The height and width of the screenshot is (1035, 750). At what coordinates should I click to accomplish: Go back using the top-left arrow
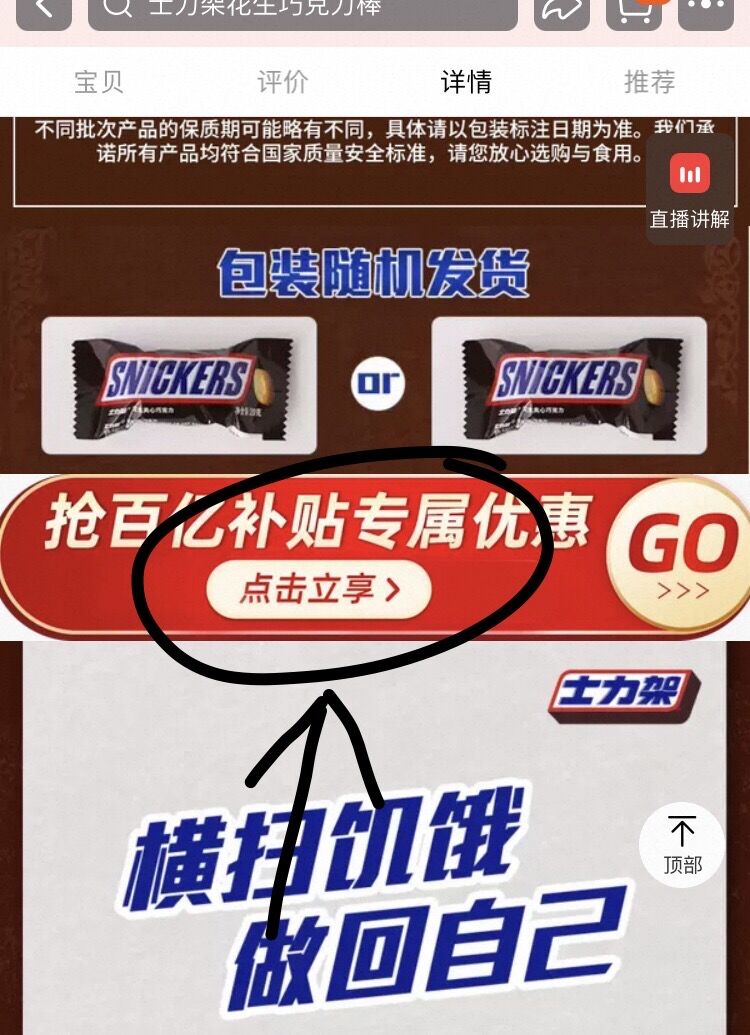click(44, 11)
